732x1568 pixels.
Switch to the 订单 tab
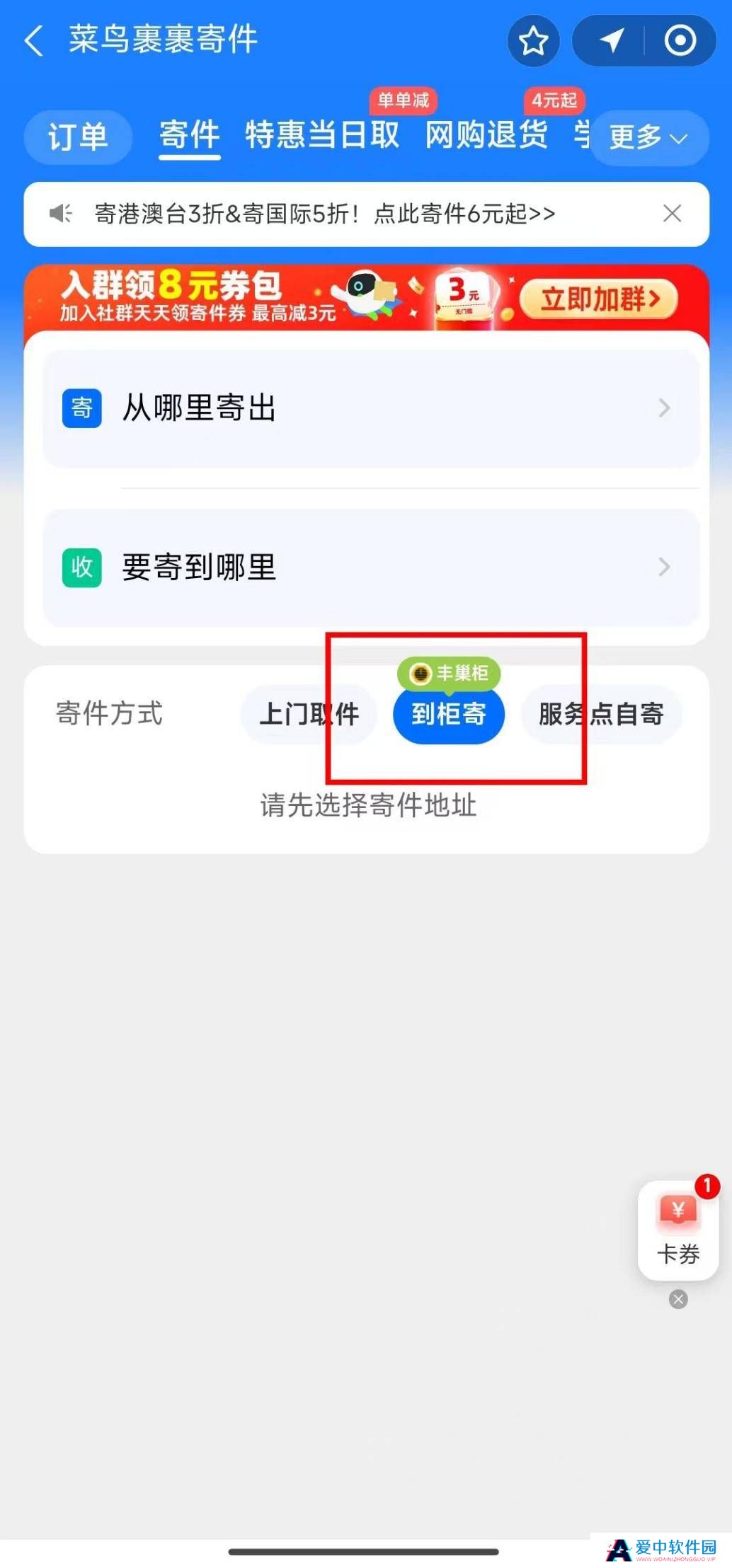pos(78,137)
